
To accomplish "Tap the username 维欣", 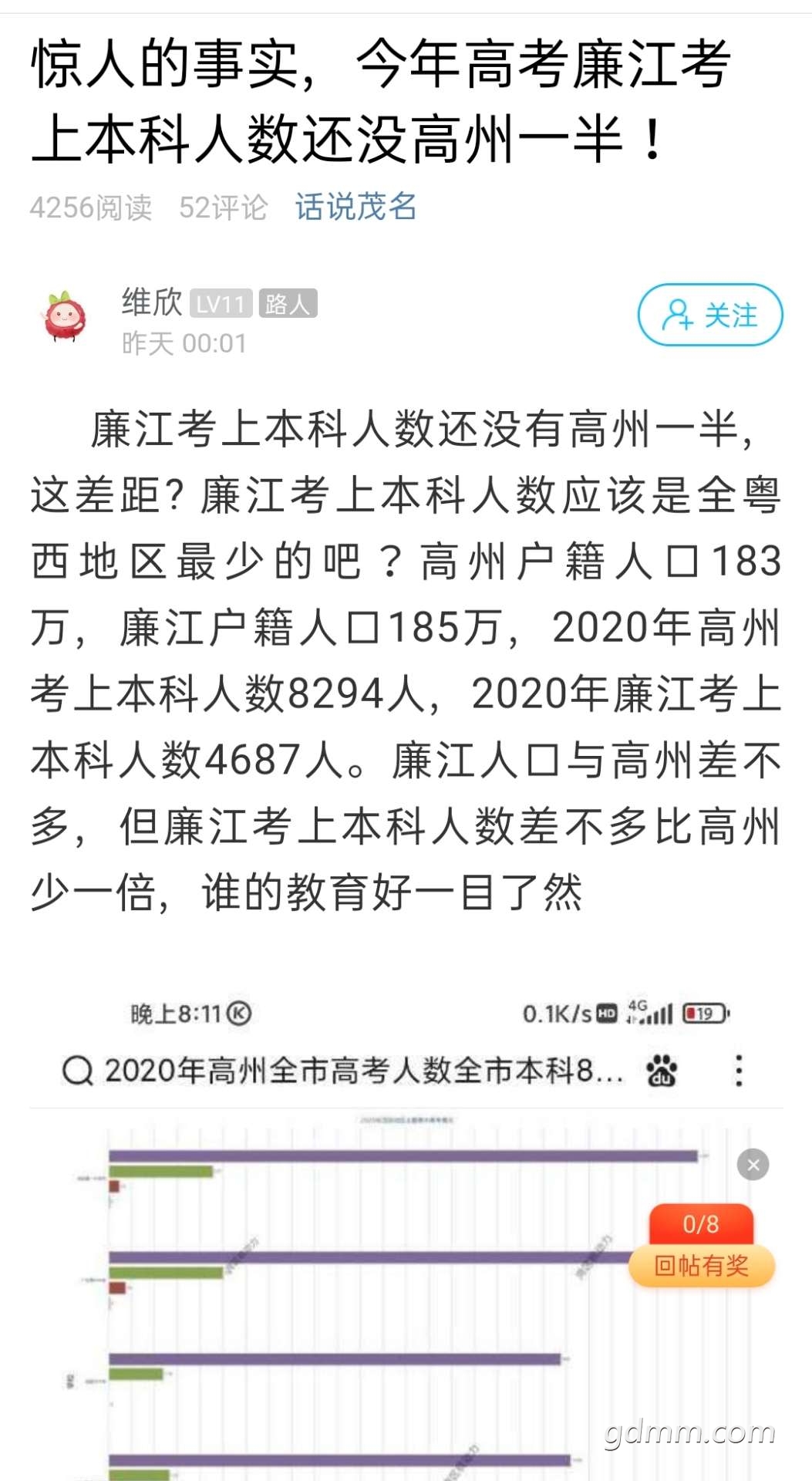I will click(x=151, y=302).
